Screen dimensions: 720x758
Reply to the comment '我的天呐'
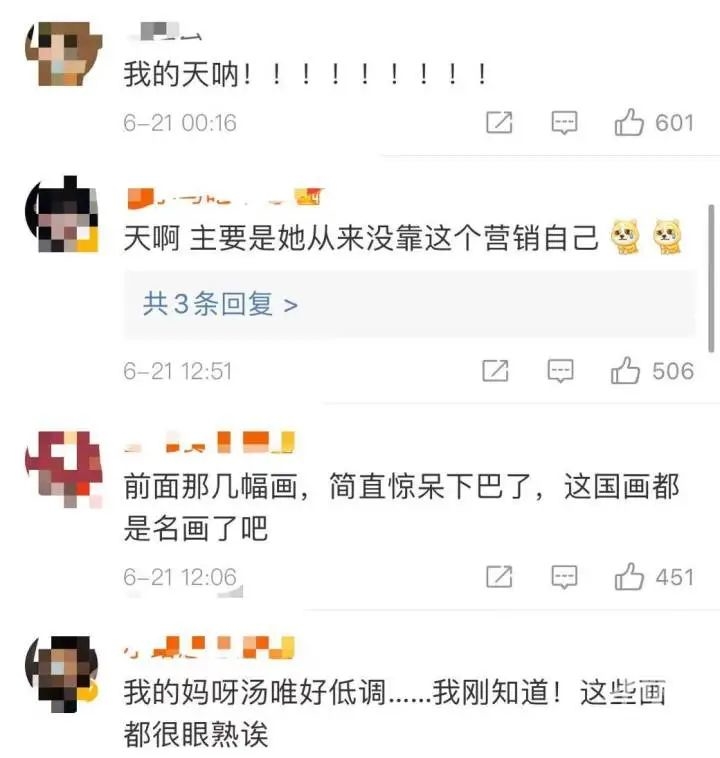click(x=565, y=123)
